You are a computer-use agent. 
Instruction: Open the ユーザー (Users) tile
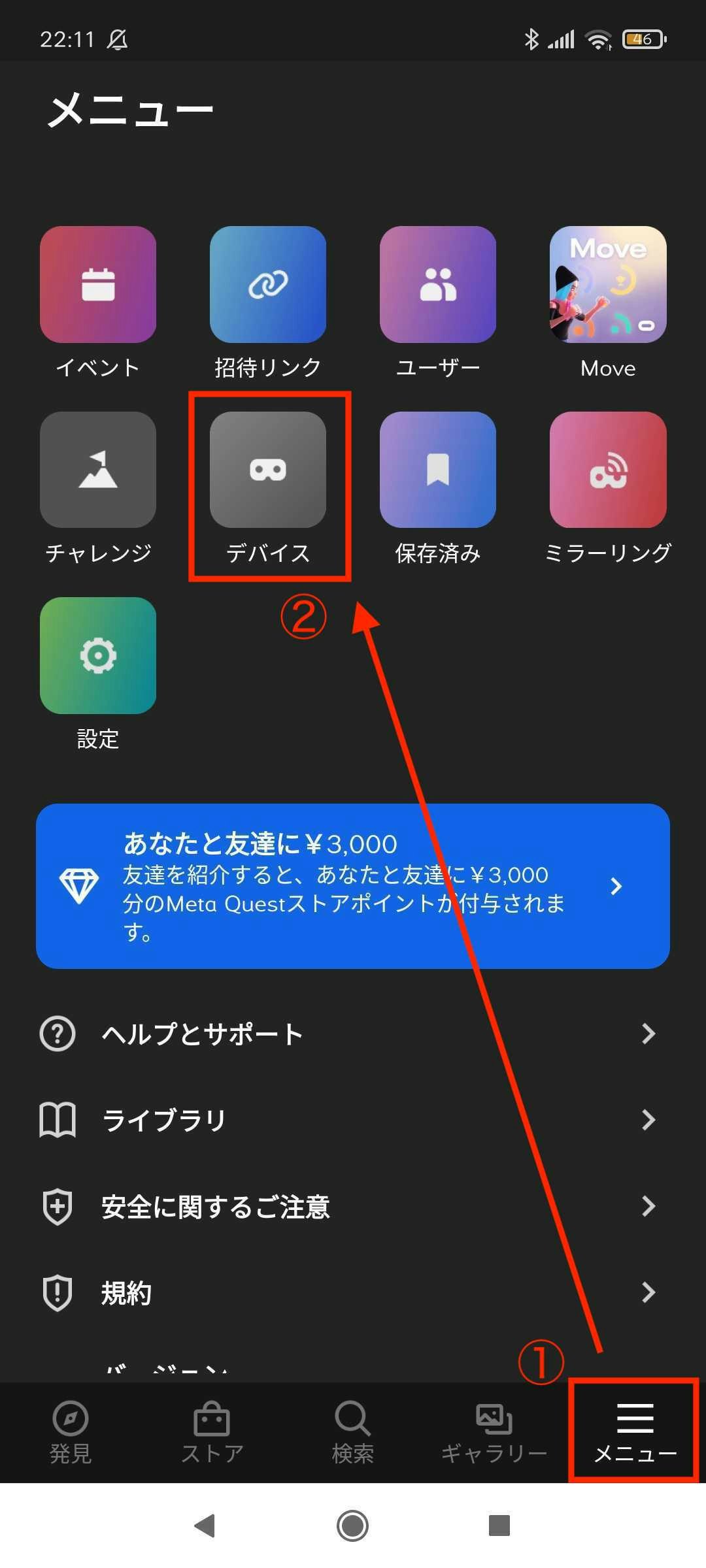[438, 285]
